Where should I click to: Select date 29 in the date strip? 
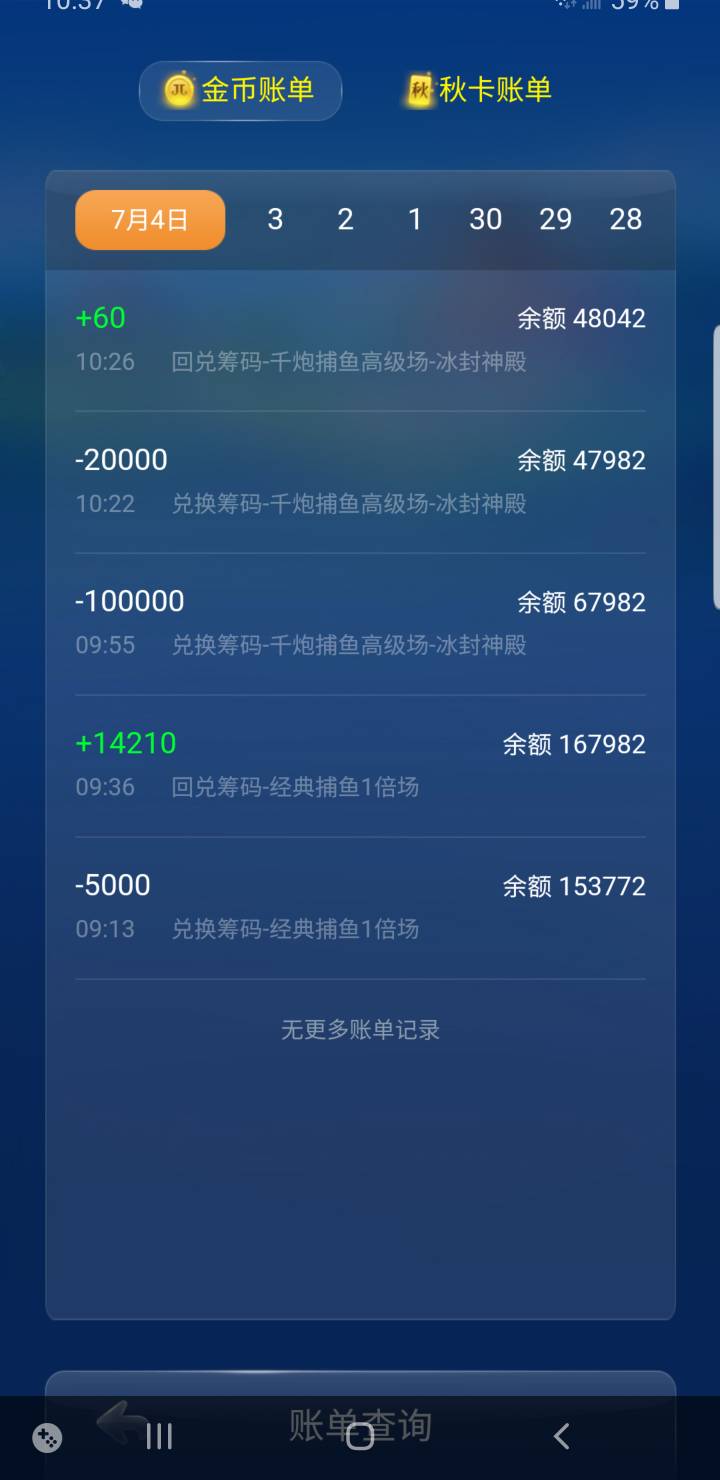click(556, 220)
